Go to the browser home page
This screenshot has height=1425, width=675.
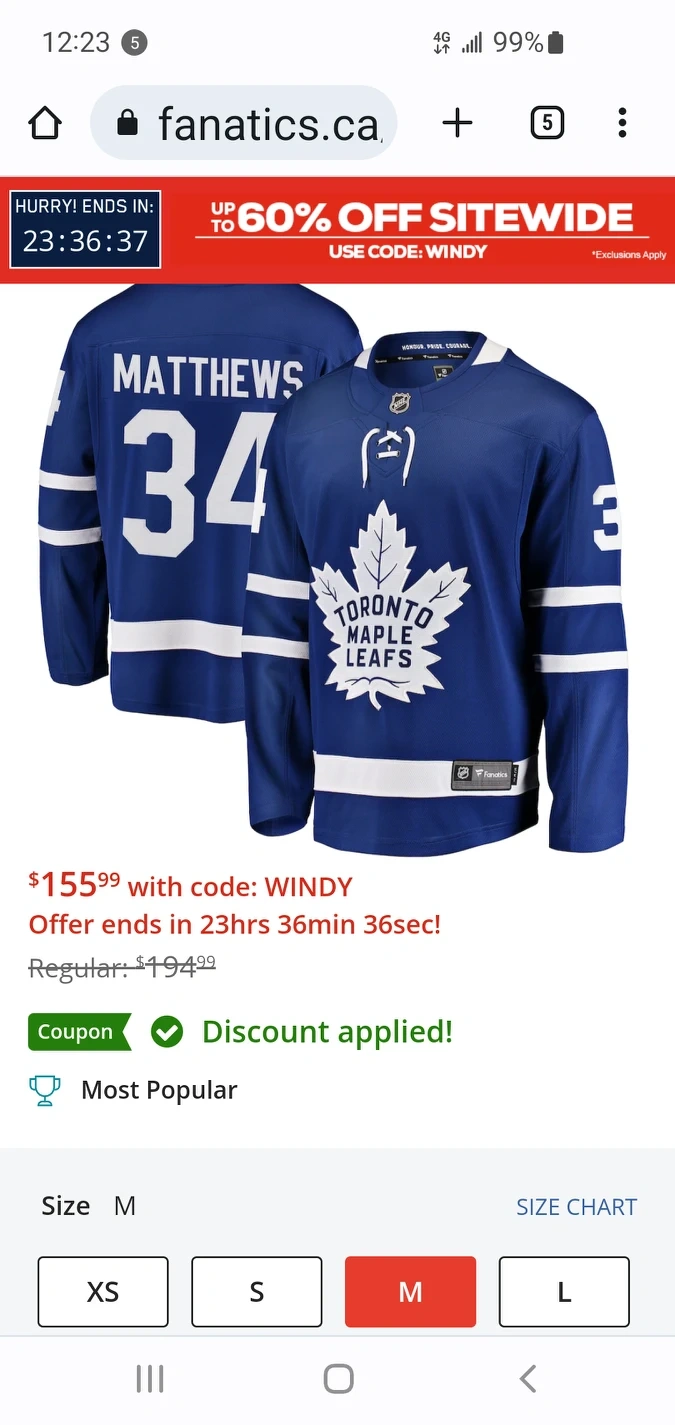(45, 124)
